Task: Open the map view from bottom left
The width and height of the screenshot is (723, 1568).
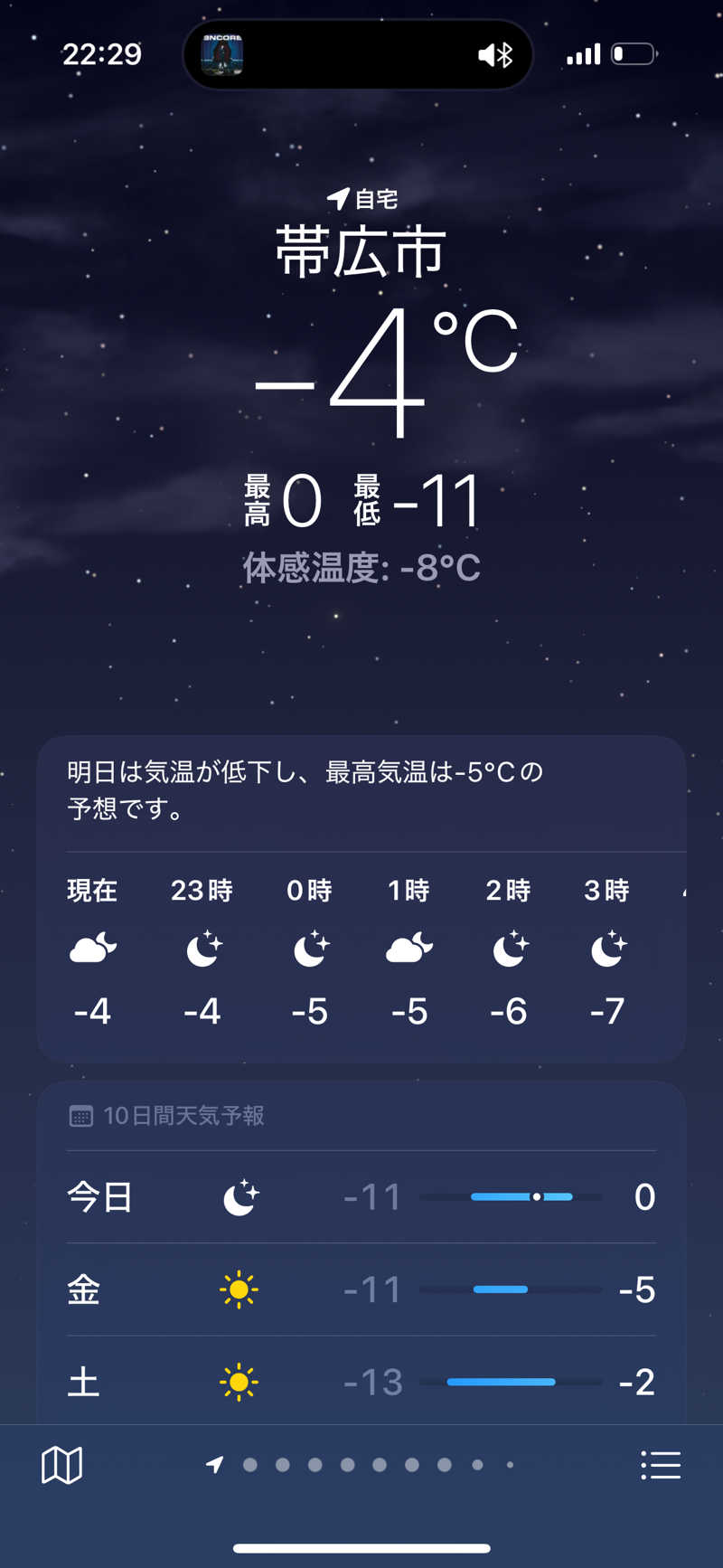Action: [61, 1465]
